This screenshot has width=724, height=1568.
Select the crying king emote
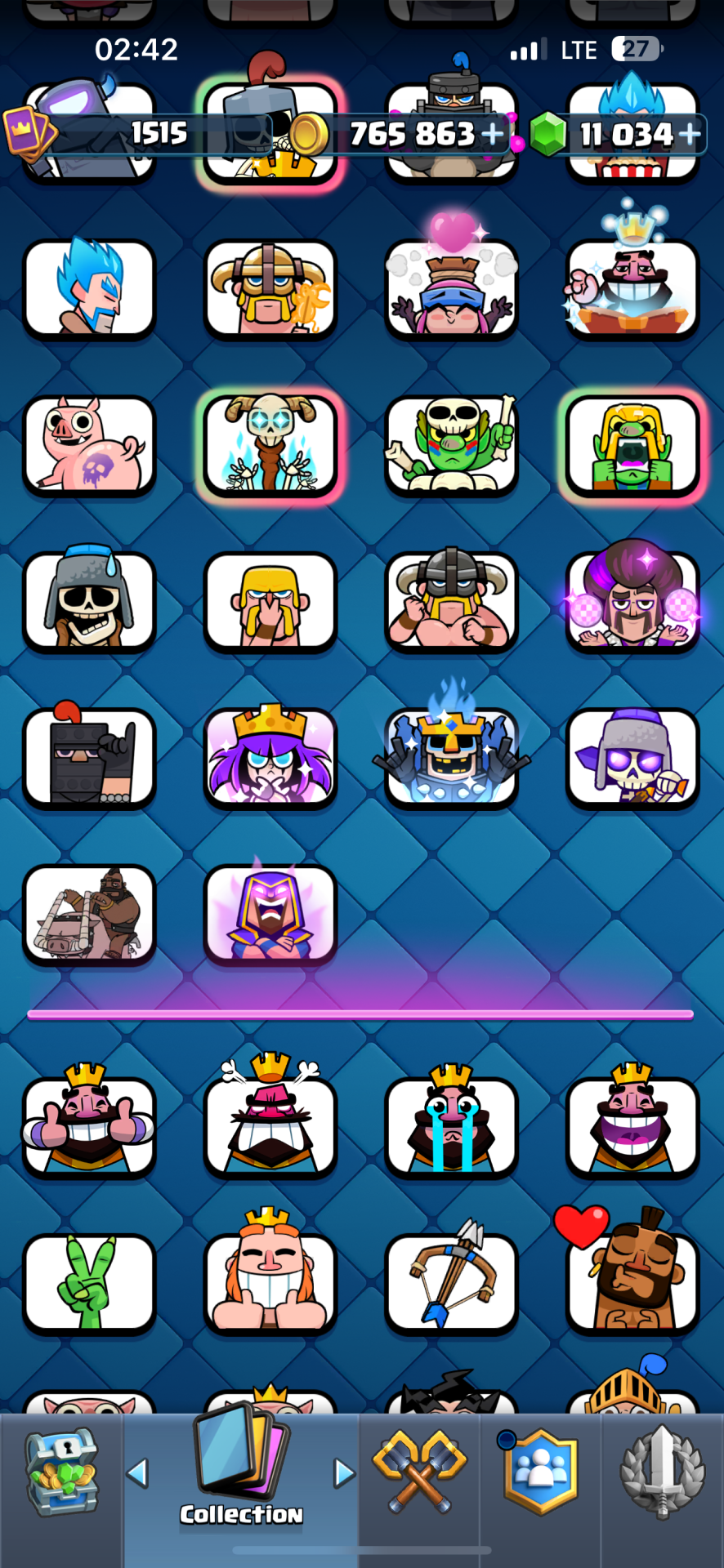click(x=451, y=1127)
